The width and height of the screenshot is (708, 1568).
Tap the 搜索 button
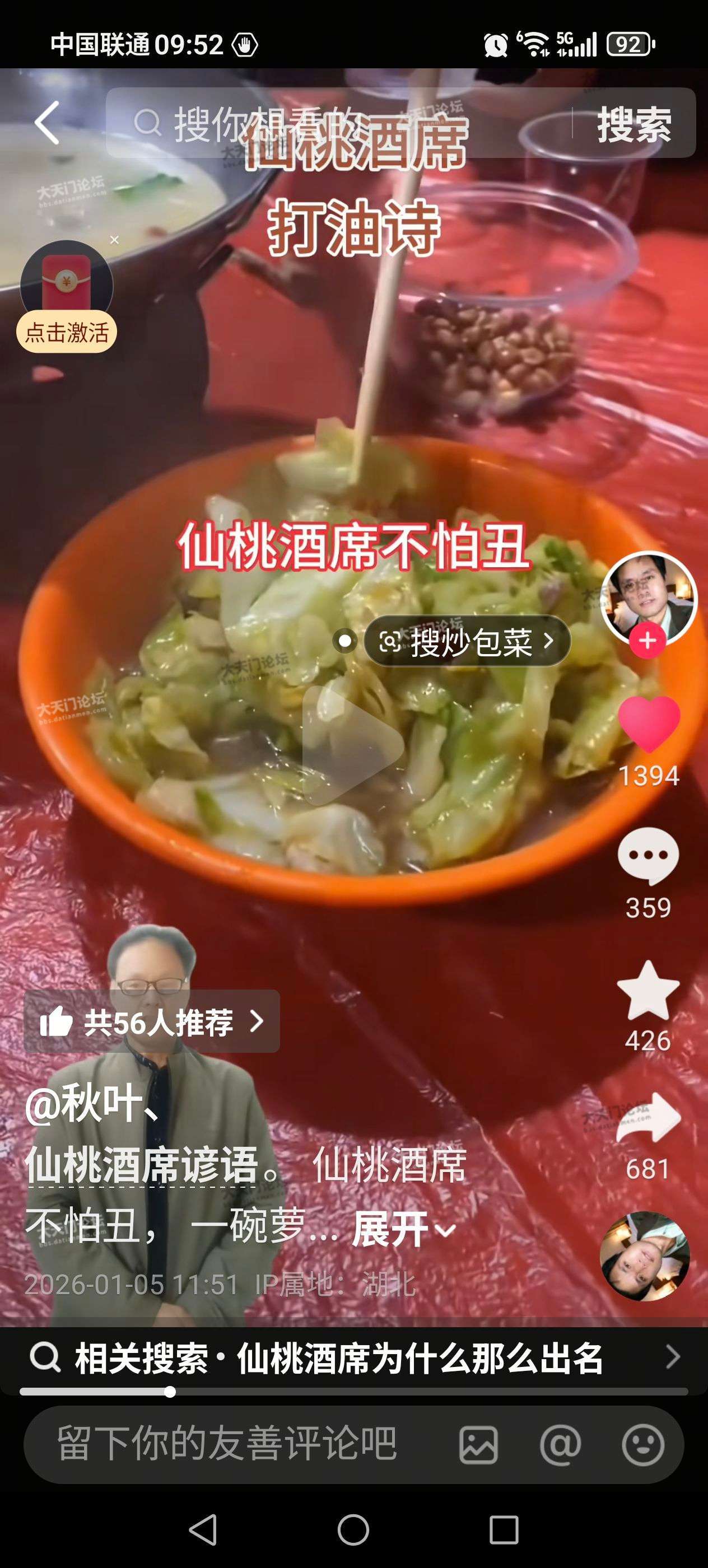[634, 124]
